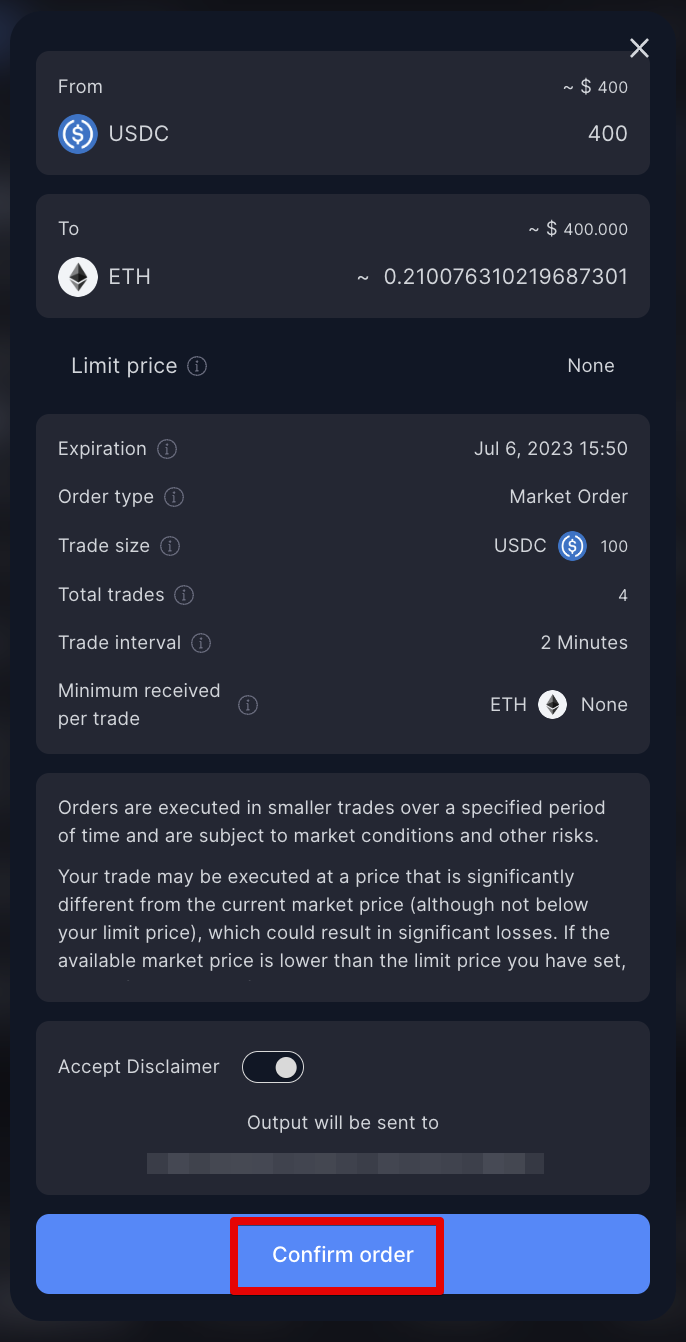
Task: Toggle the Accept Disclaimer switch
Action: tap(273, 1067)
